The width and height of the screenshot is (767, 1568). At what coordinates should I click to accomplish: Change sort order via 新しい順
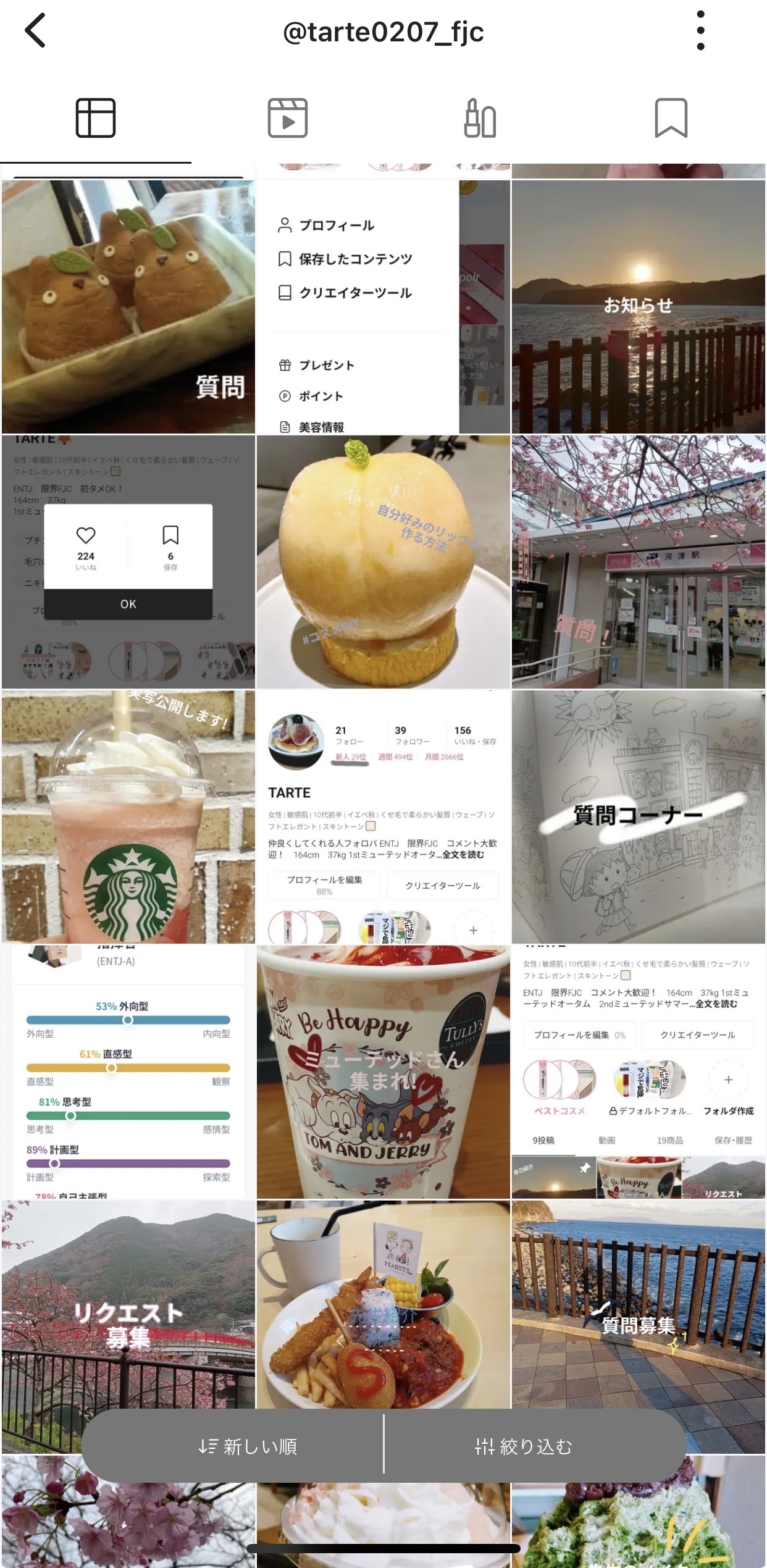pyautogui.click(x=248, y=1446)
